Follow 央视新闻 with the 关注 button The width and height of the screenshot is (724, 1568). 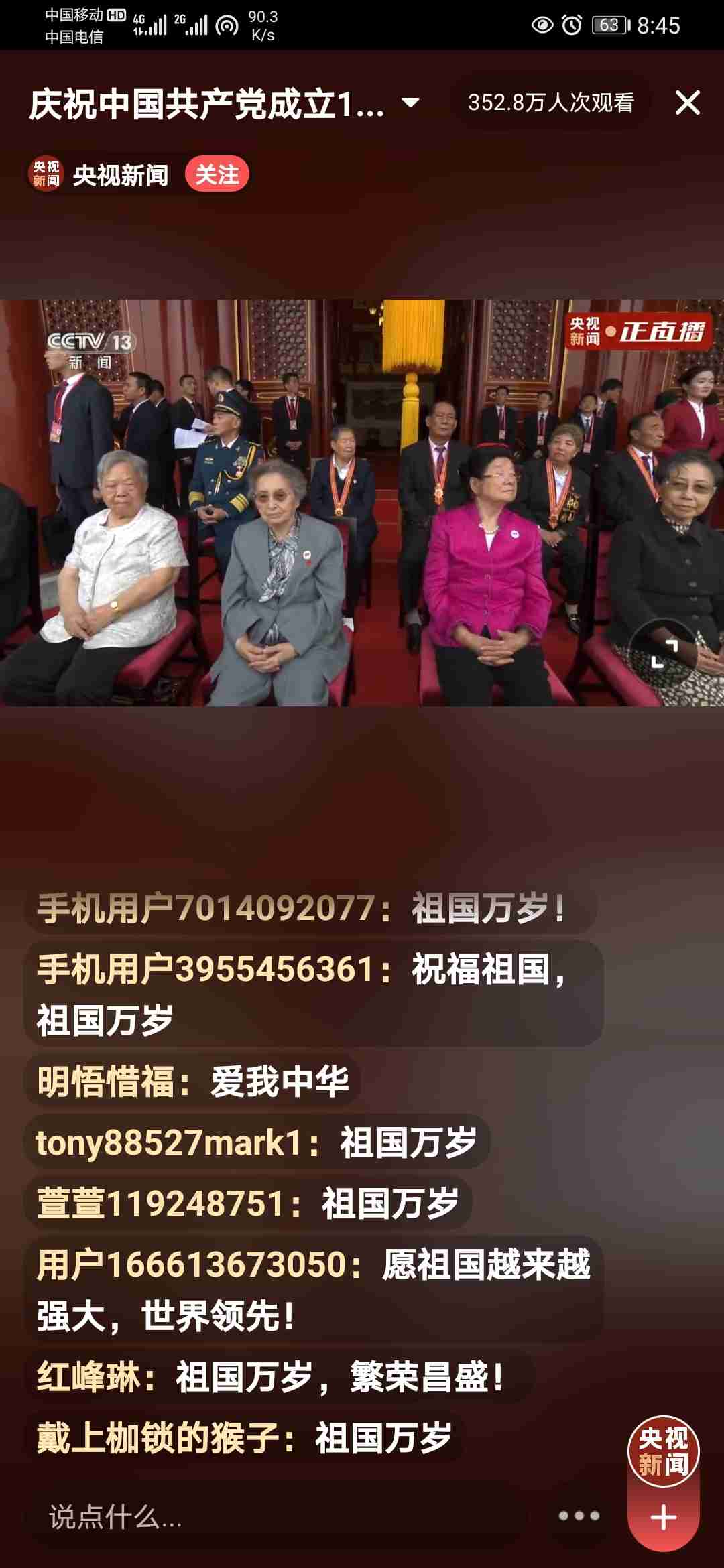pyautogui.click(x=217, y=175)
